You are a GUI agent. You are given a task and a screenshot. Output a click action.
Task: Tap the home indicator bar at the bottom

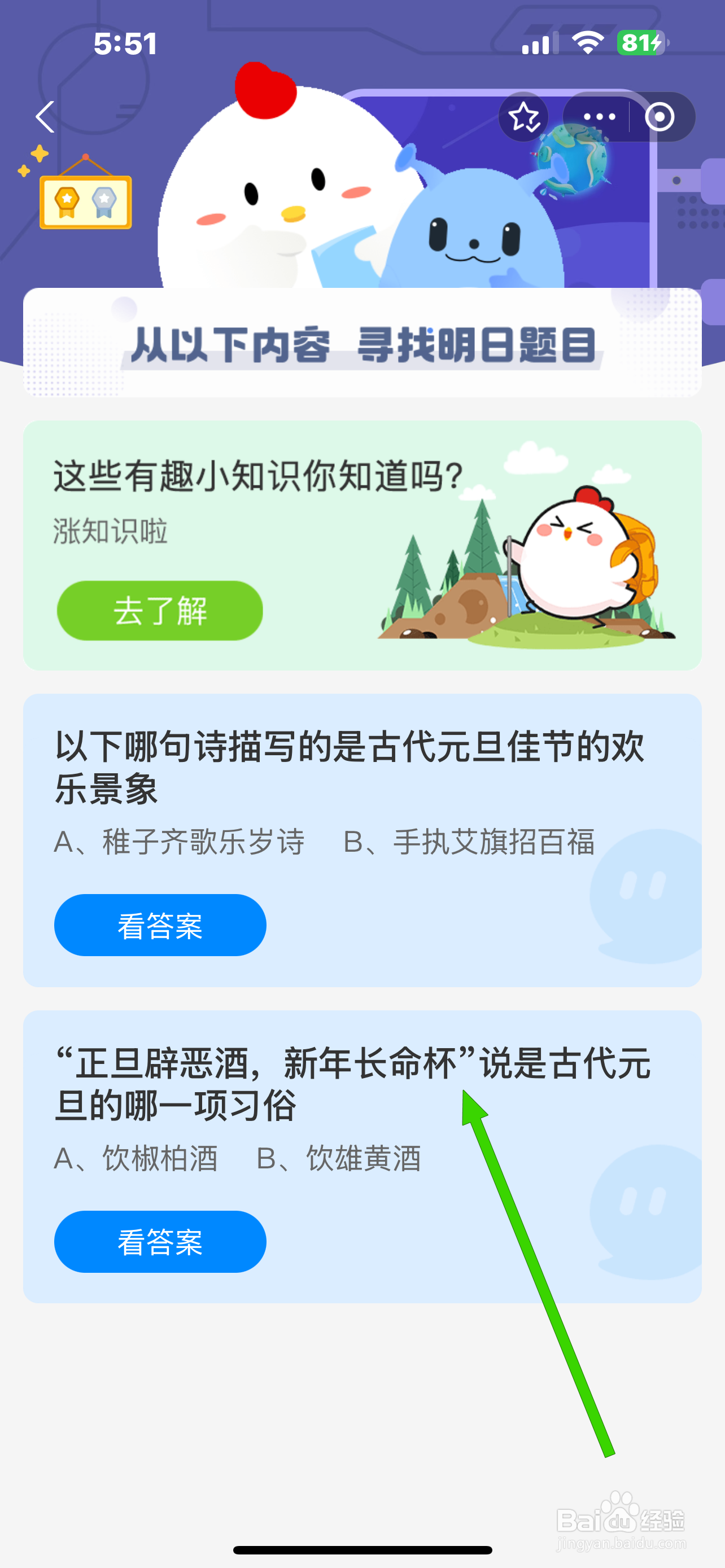click(362, 1549)
